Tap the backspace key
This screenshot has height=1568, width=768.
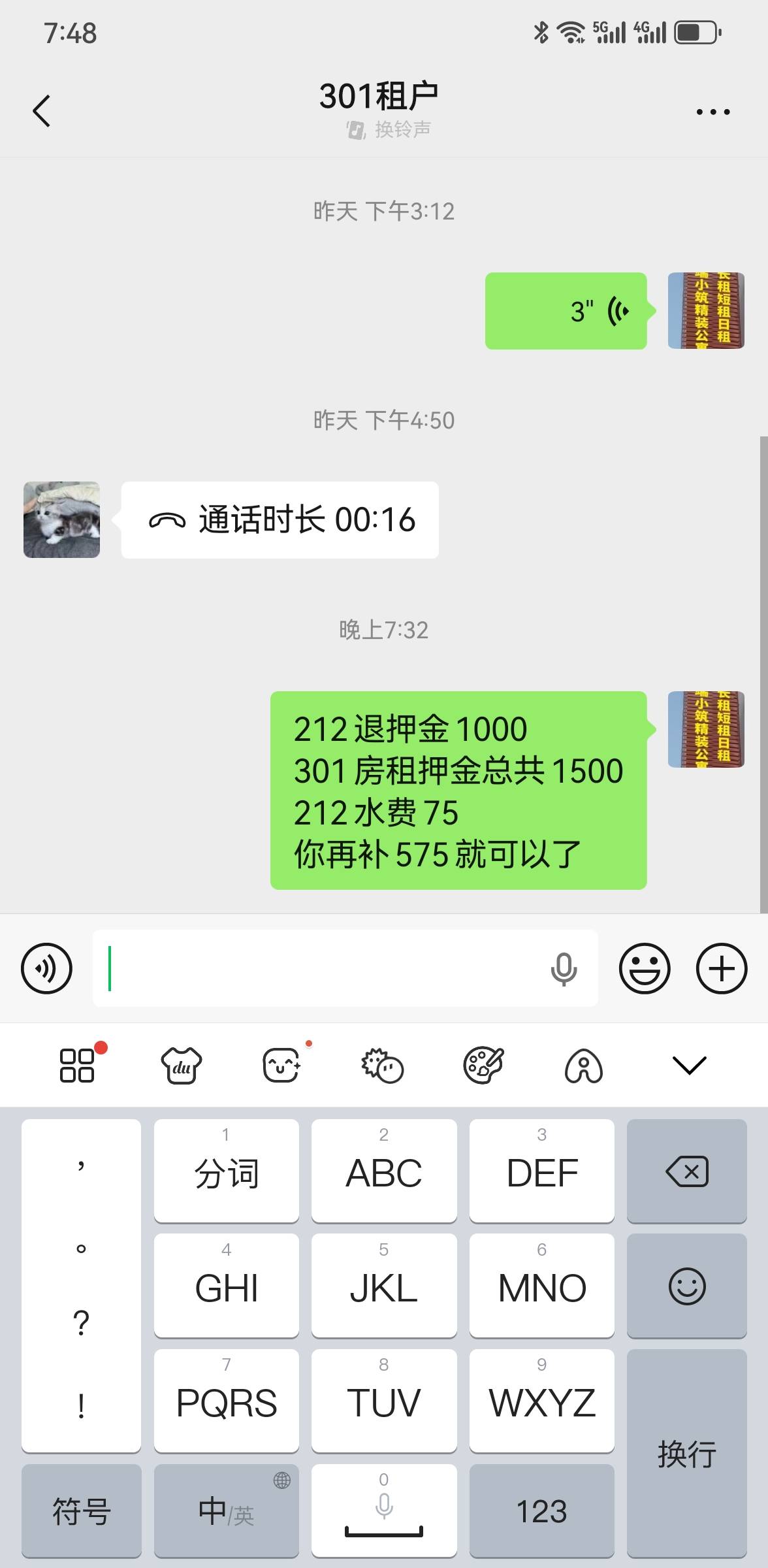(686, 1171)
